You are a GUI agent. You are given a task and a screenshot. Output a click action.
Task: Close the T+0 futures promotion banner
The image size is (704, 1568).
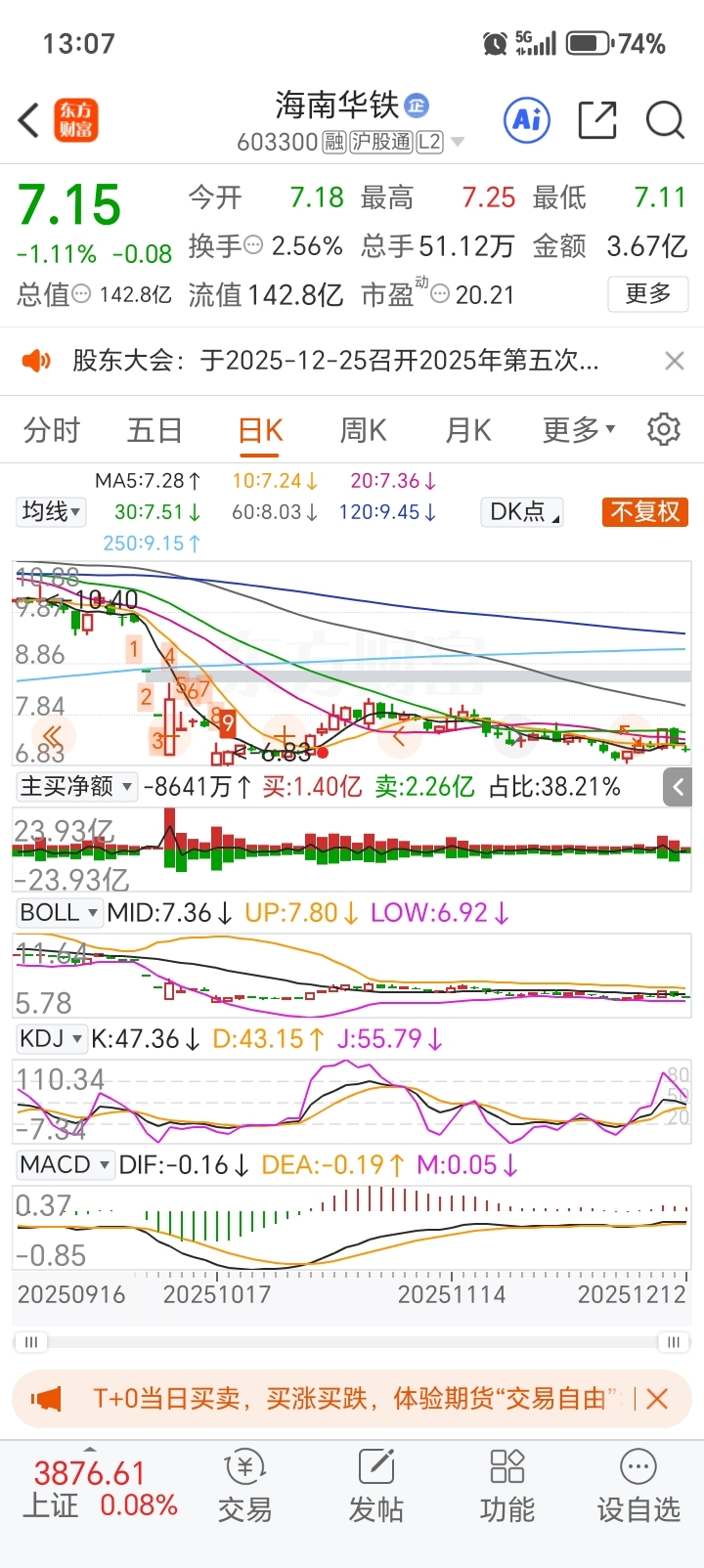tap(657, 1399)
